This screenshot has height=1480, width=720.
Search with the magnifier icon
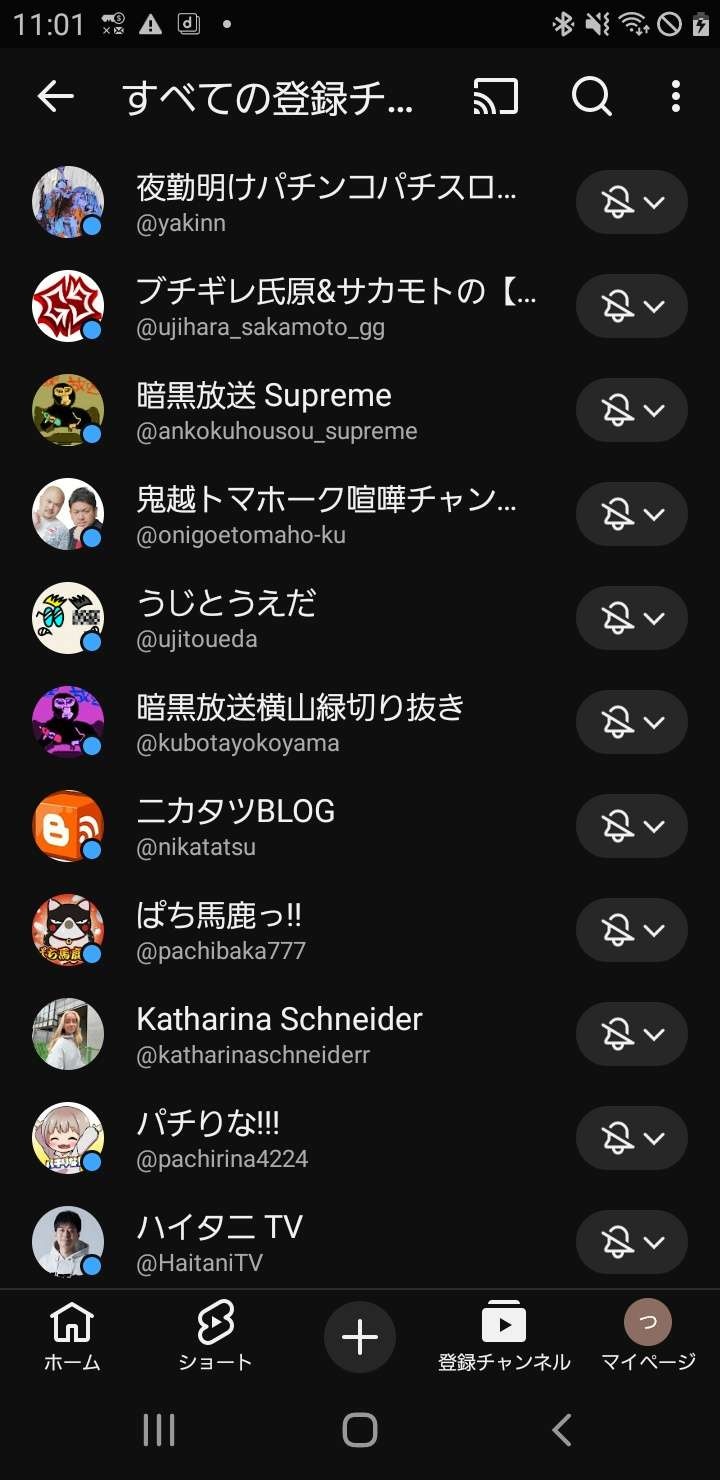(591, 97)
